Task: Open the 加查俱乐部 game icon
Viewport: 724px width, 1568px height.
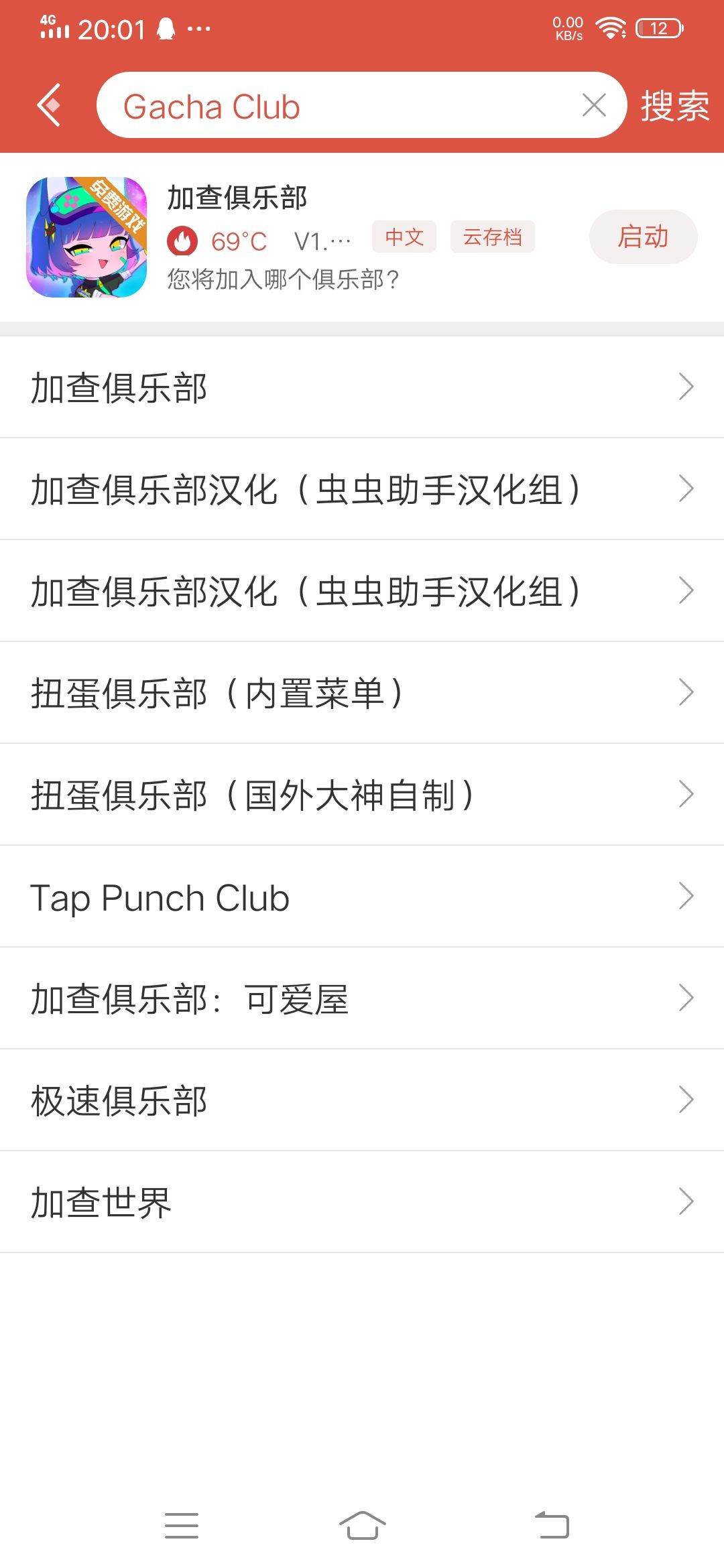Action: coord(86,237)
